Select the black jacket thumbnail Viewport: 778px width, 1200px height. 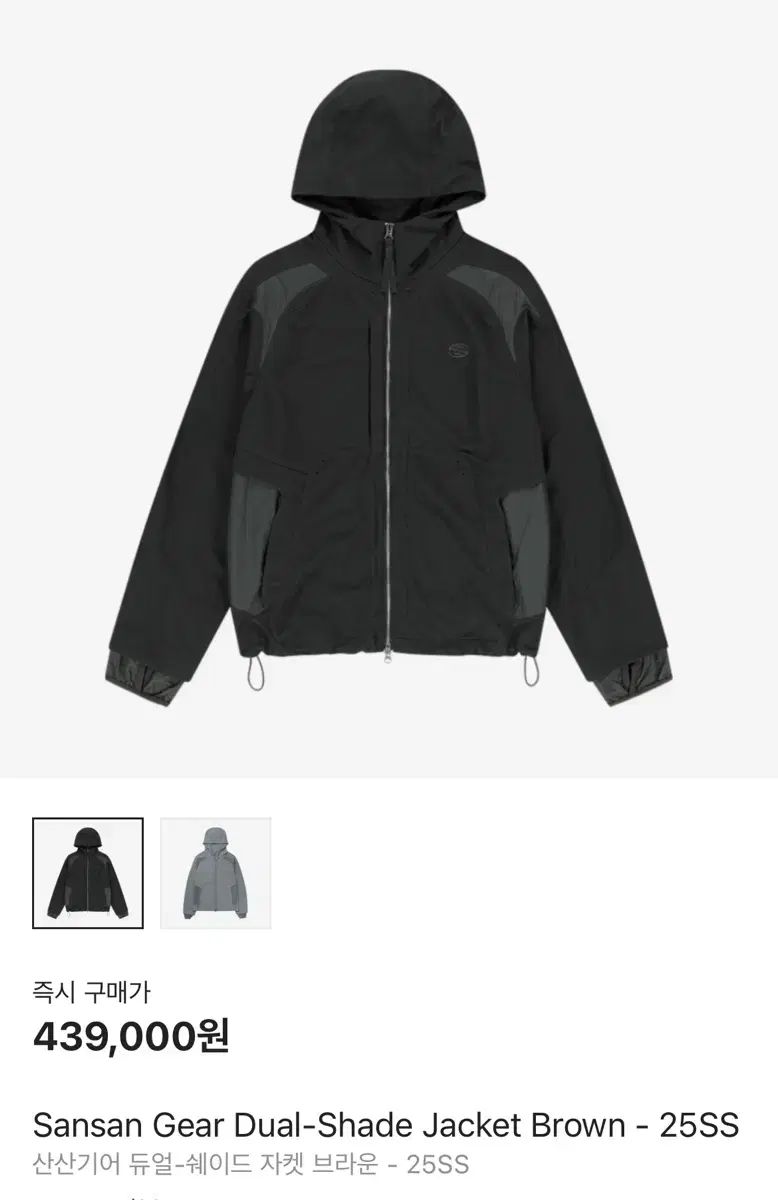(88, 872)
